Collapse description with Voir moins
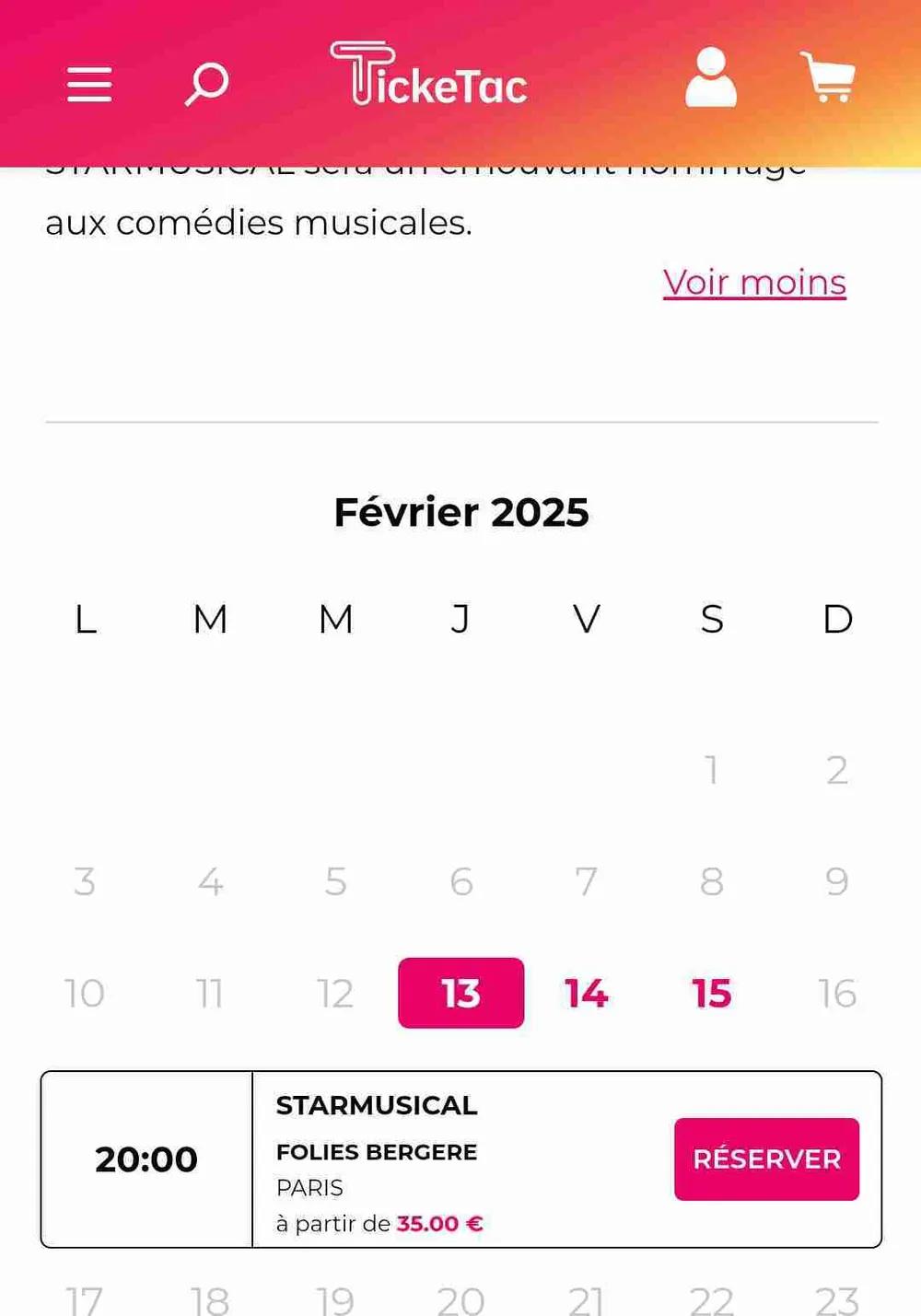Screen dimensions: 921x1316 pos(754,283)
